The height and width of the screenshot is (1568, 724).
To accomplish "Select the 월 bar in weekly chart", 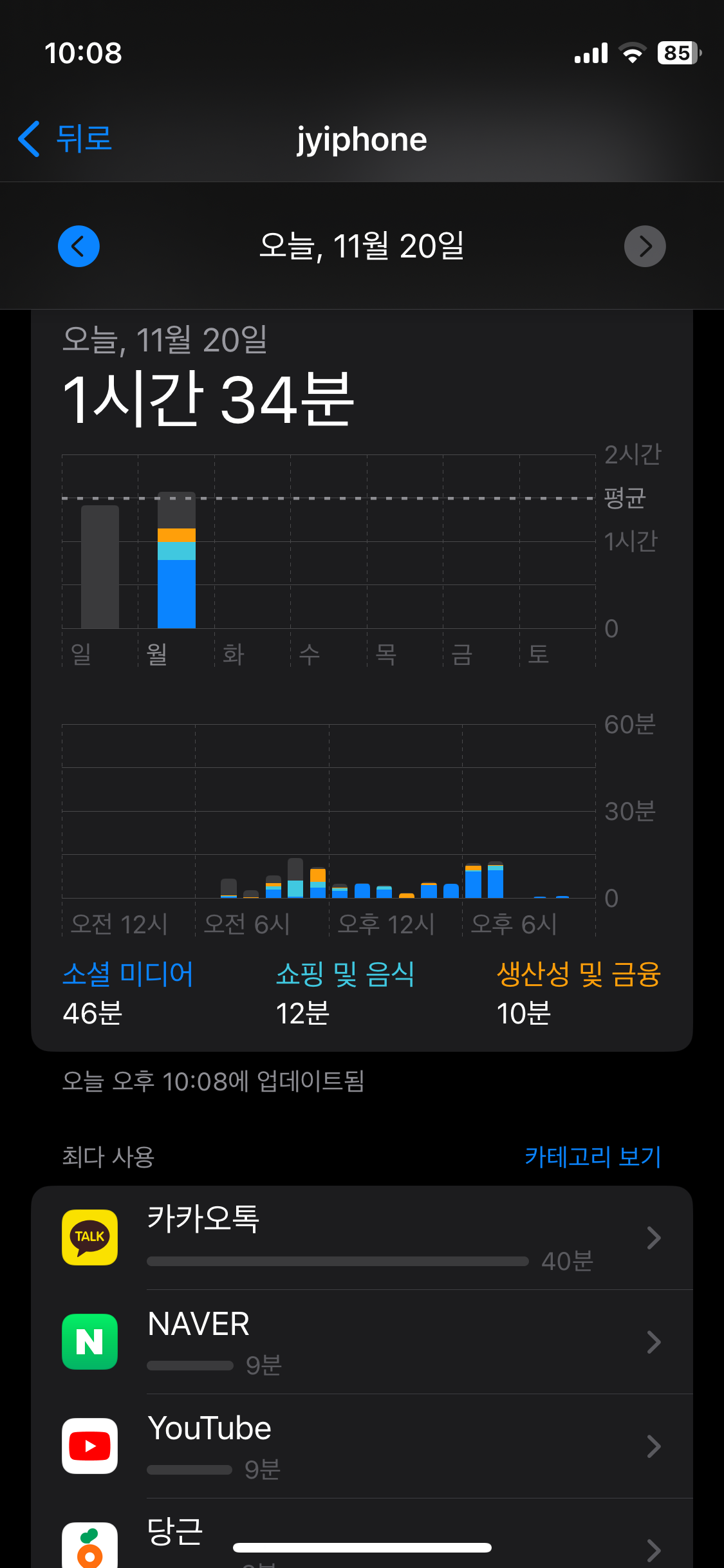I will coord(176,560).
